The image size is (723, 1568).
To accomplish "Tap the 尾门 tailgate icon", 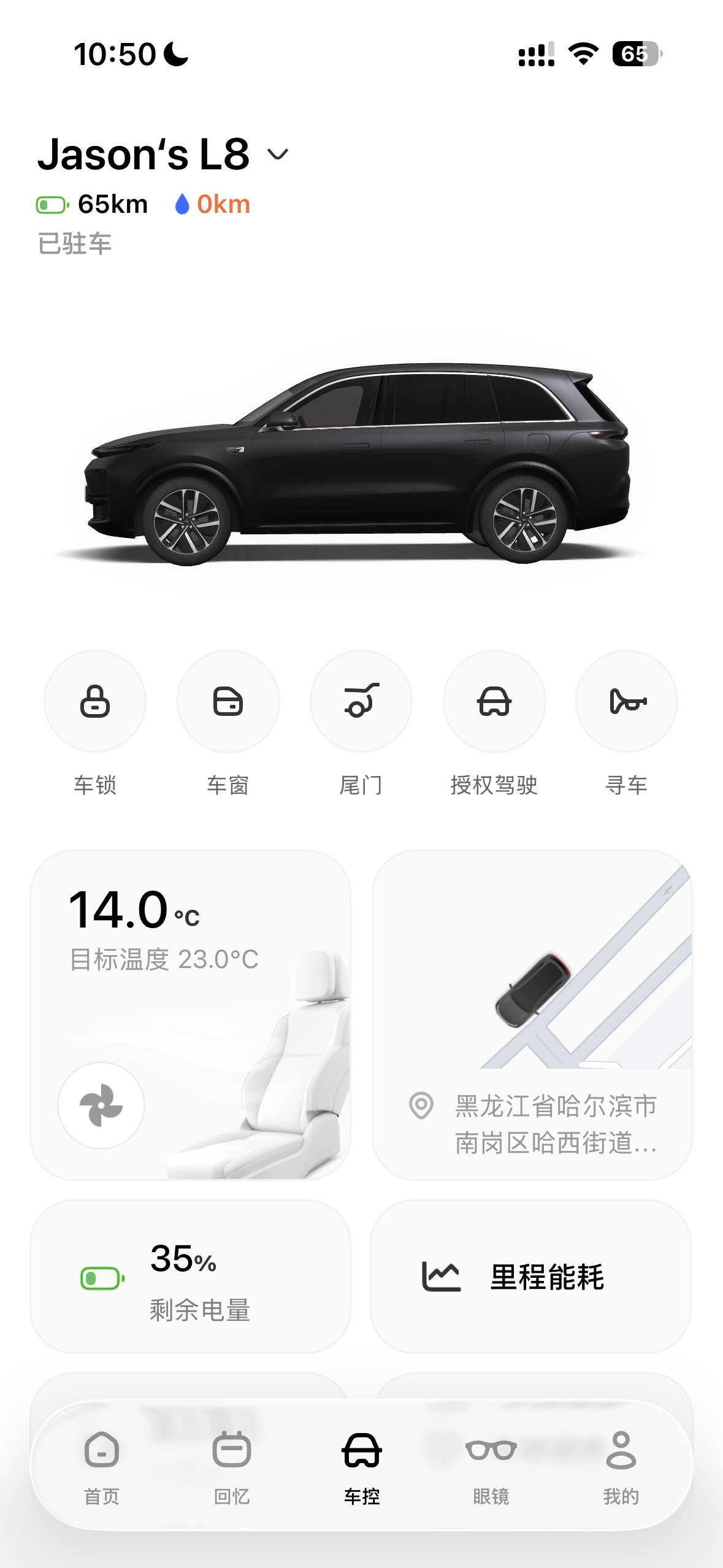I will (361, 701).
